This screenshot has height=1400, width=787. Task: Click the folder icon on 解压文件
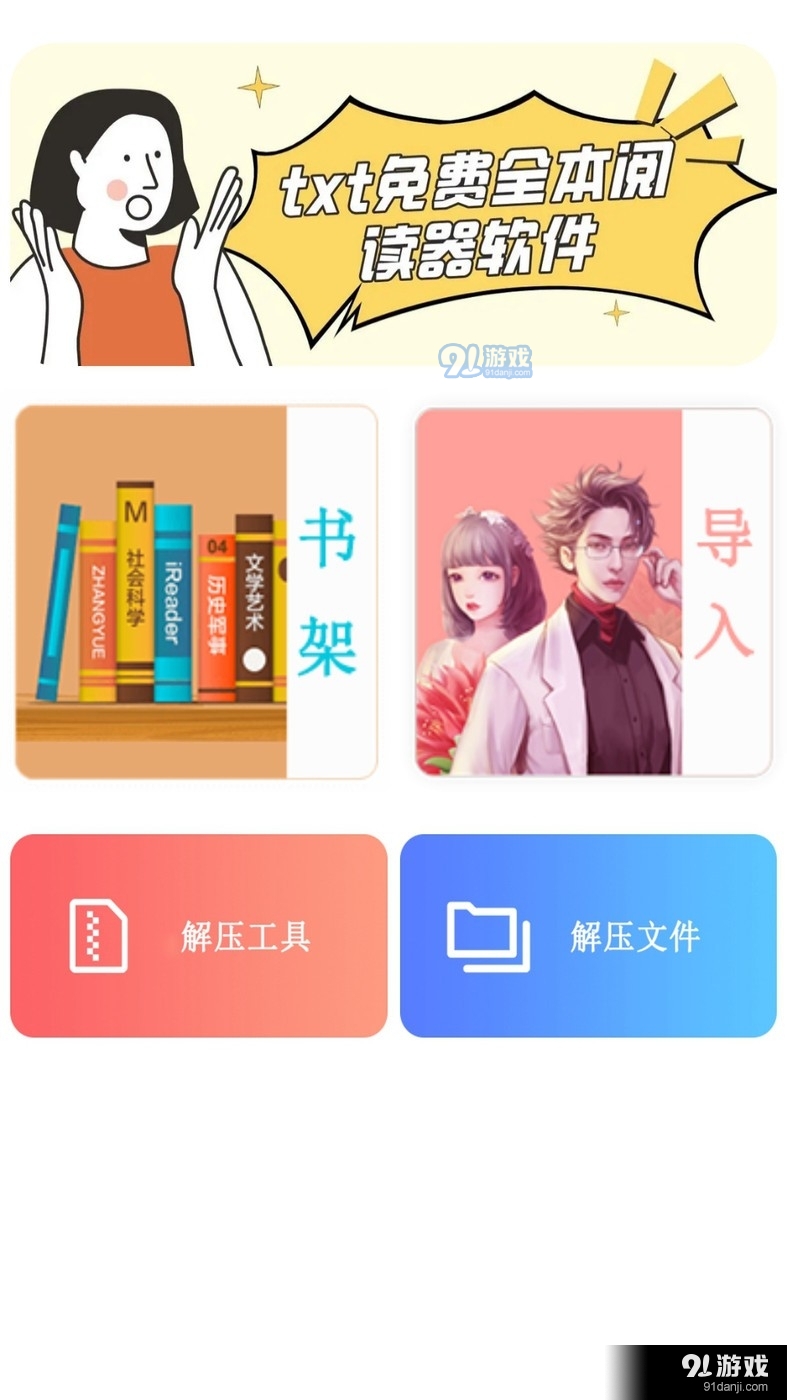(489, 936)
